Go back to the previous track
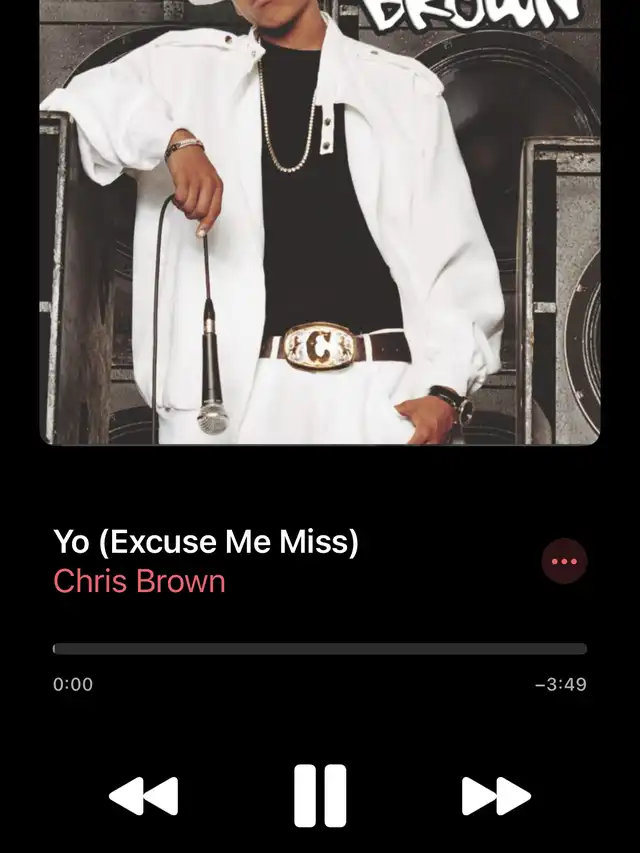Screen dimensions: 640x853 tap(143, 796)
